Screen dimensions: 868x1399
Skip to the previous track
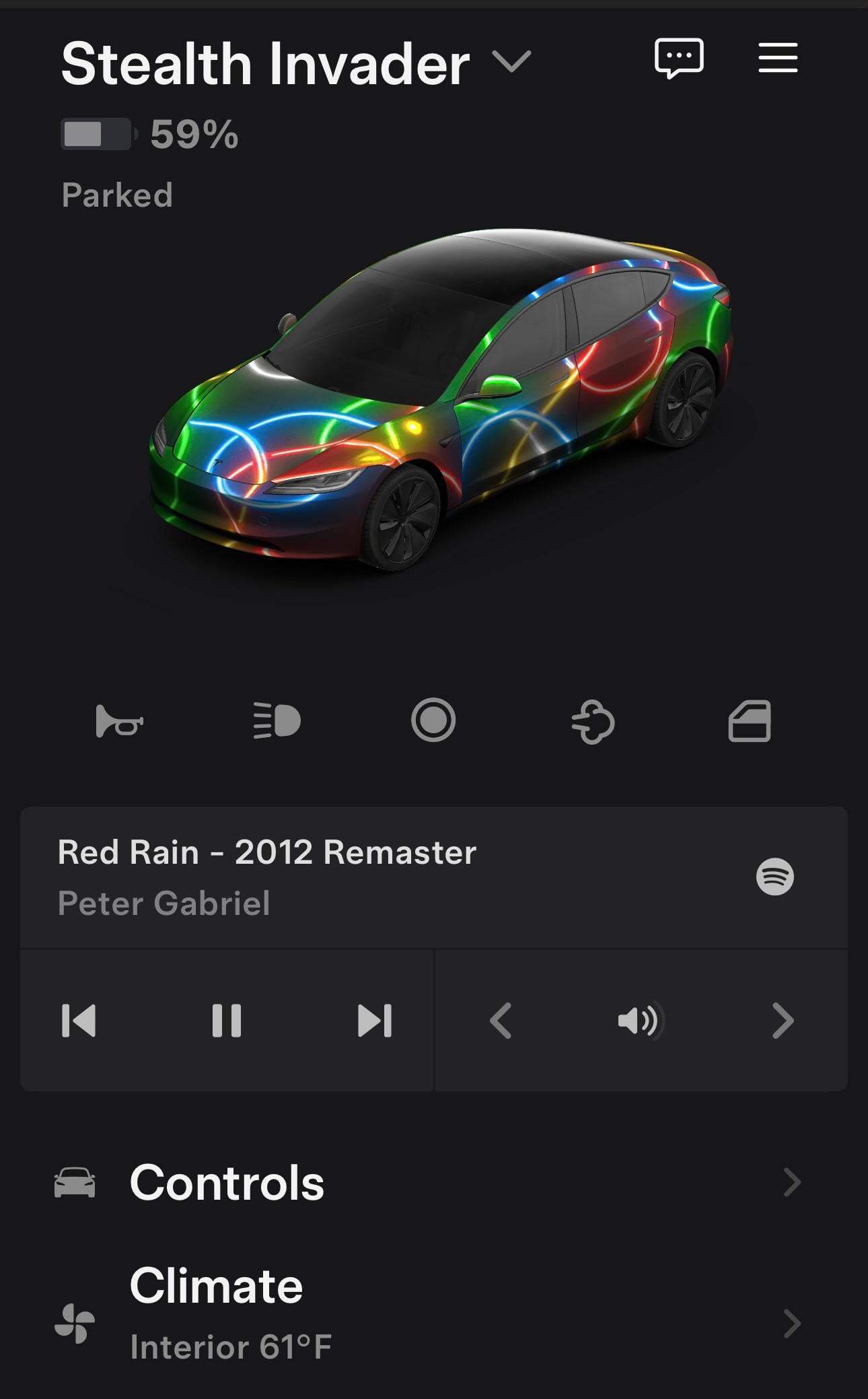(79, 1021)
